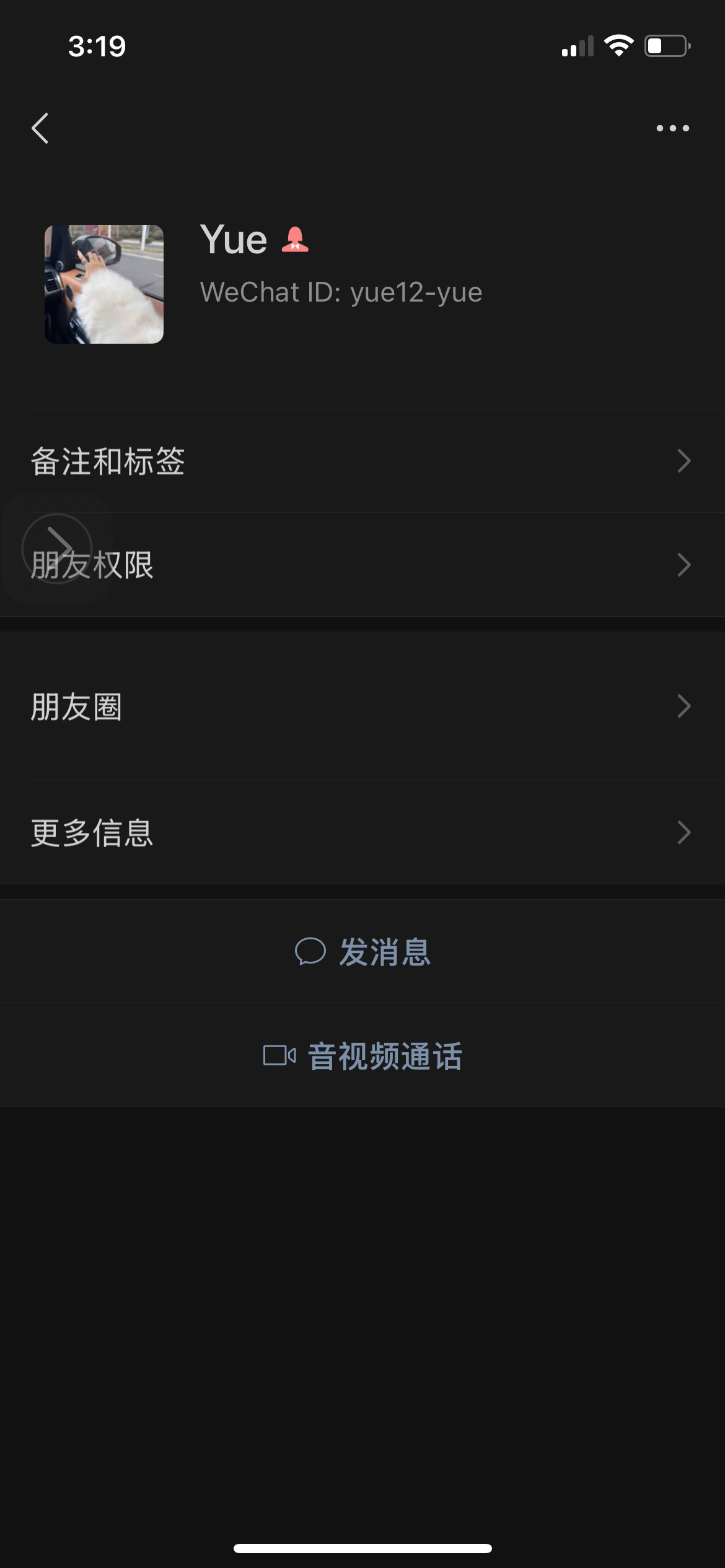Tap the Wi-Fi icon in the status bar
The height and width of the screenshot is (1568, 725).
[618, 45]
